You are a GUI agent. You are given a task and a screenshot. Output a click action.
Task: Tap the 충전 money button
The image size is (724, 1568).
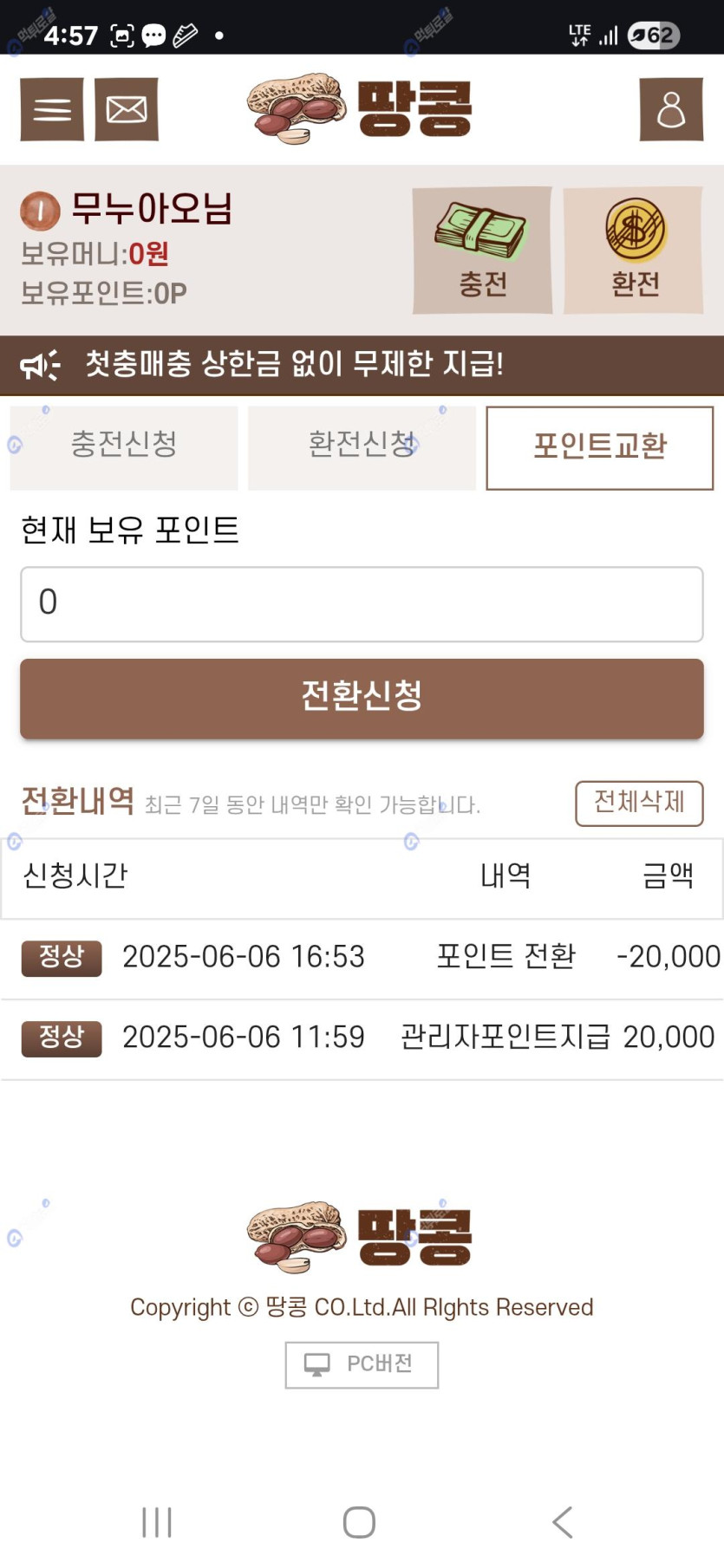tap(482, 250)
